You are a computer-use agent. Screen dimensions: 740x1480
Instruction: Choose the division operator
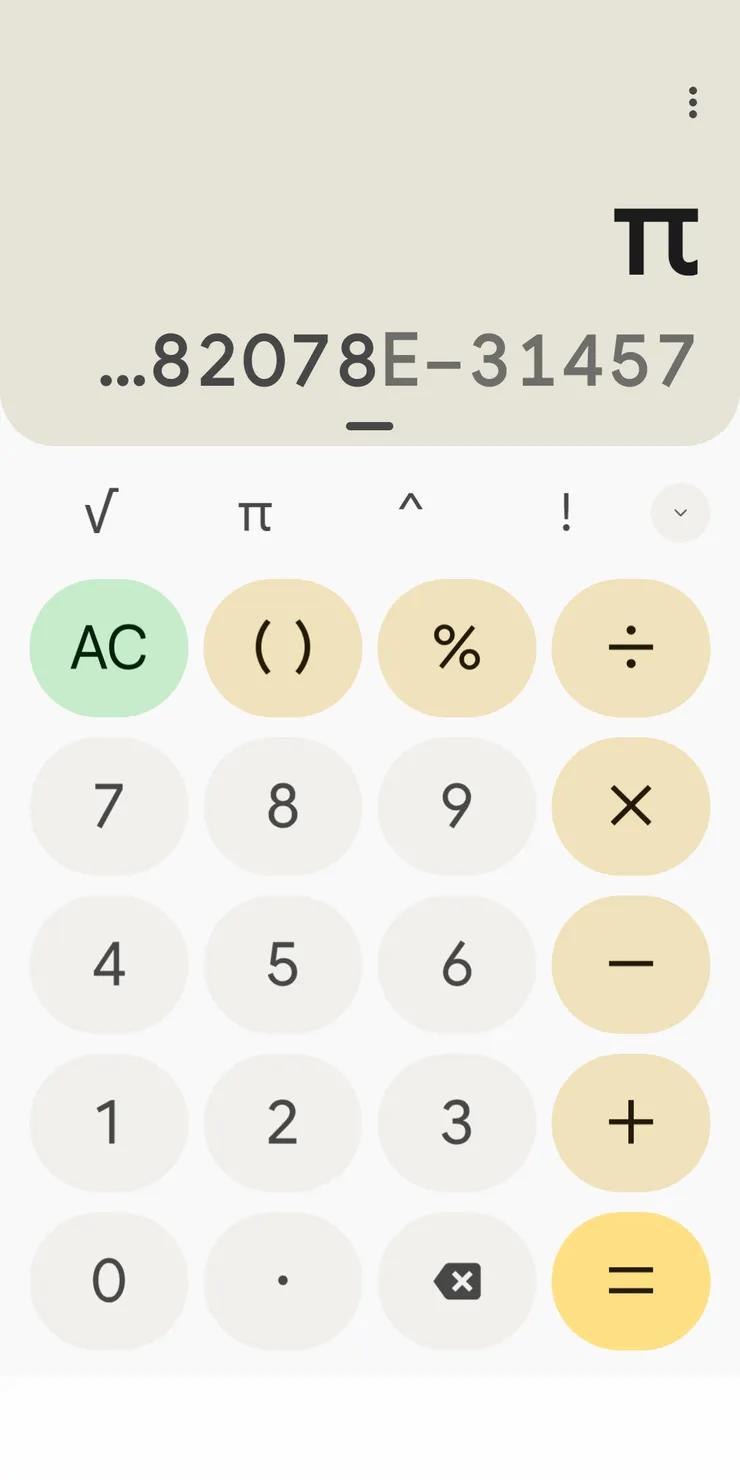point(631,648)
